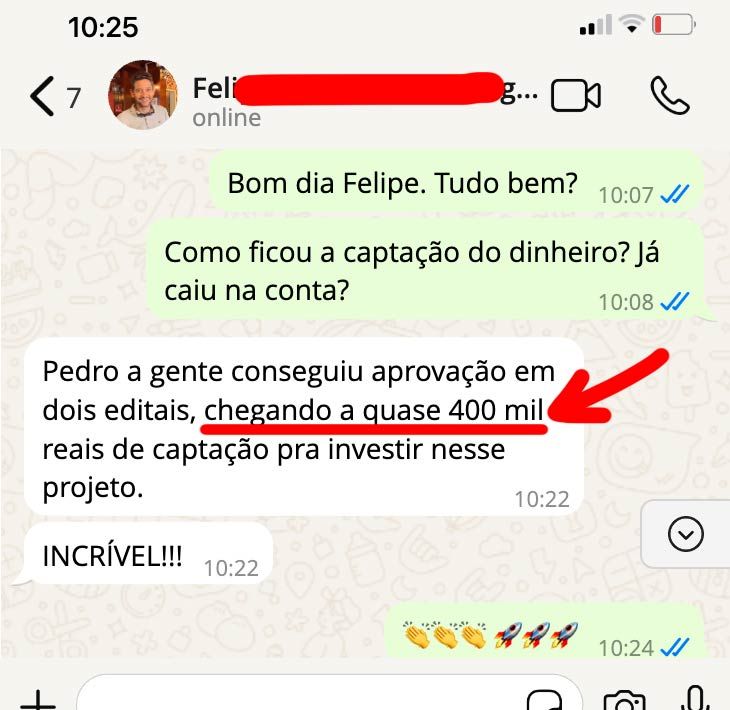Go back to the chat list
The image size is (730, 710).
click(x=42, y=97)
